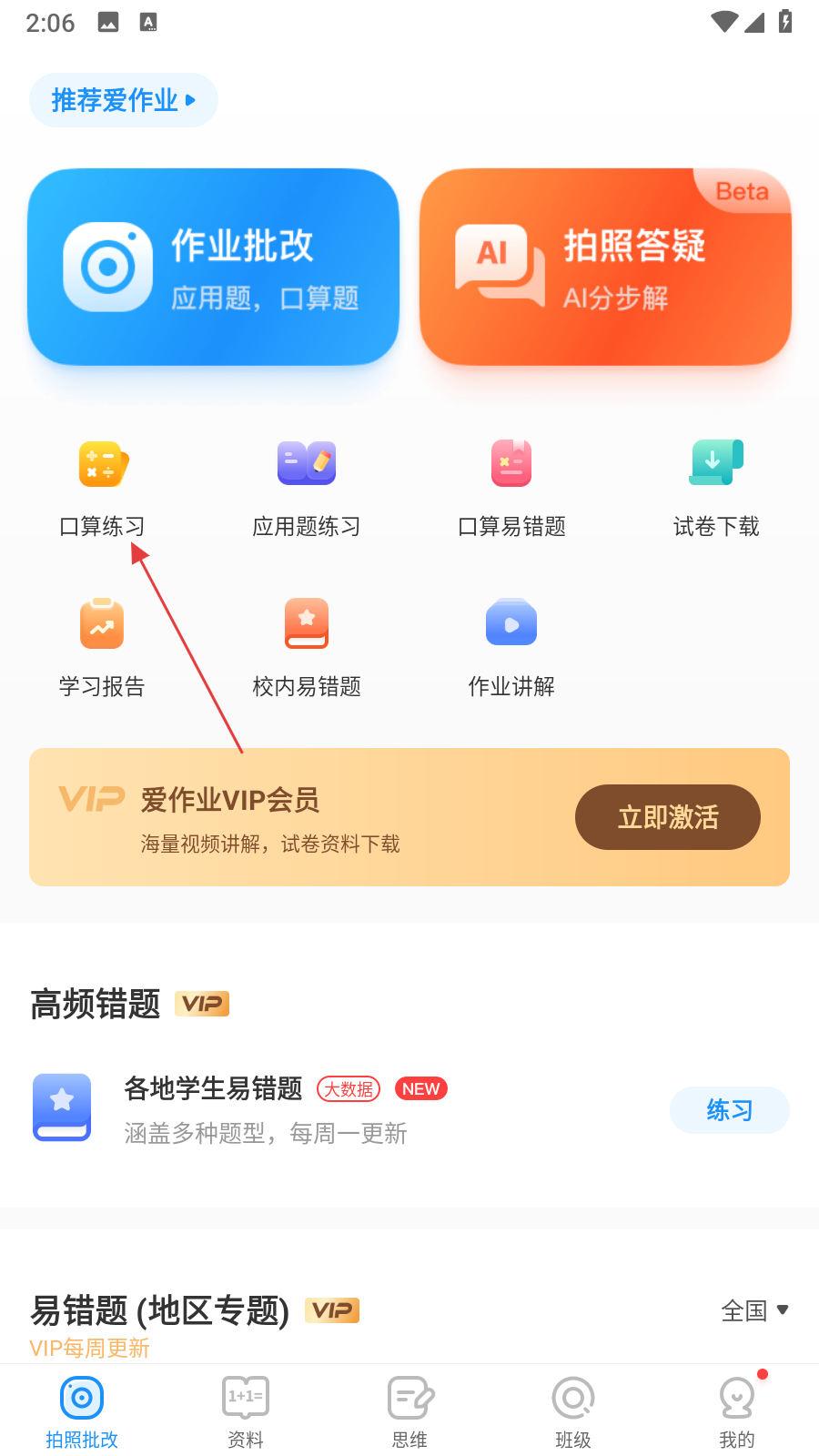
Task: Open 口算易错题
Action: point(511,488)
